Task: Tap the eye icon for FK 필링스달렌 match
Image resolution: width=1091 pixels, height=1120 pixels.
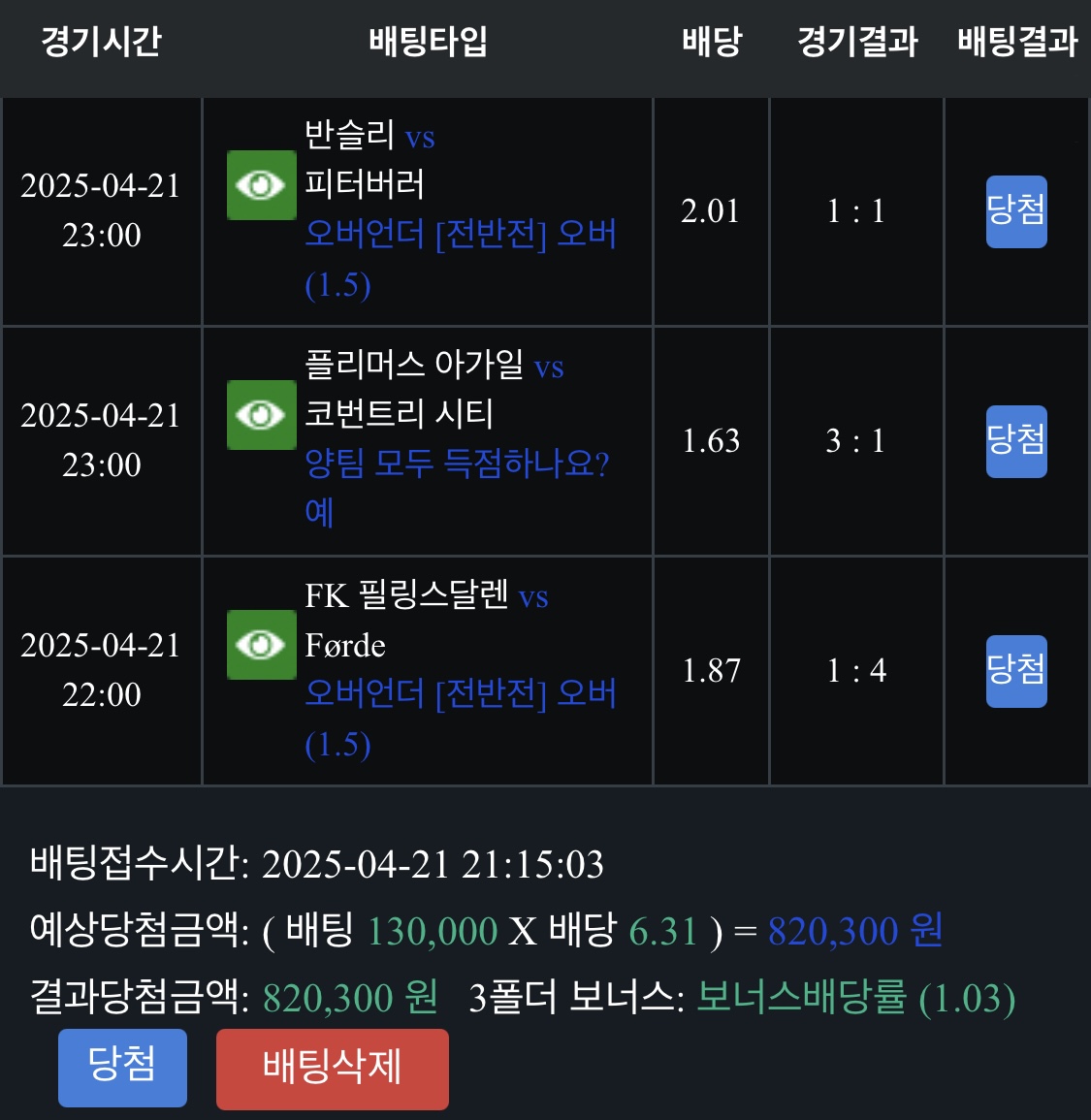Action: click(261, 644)
